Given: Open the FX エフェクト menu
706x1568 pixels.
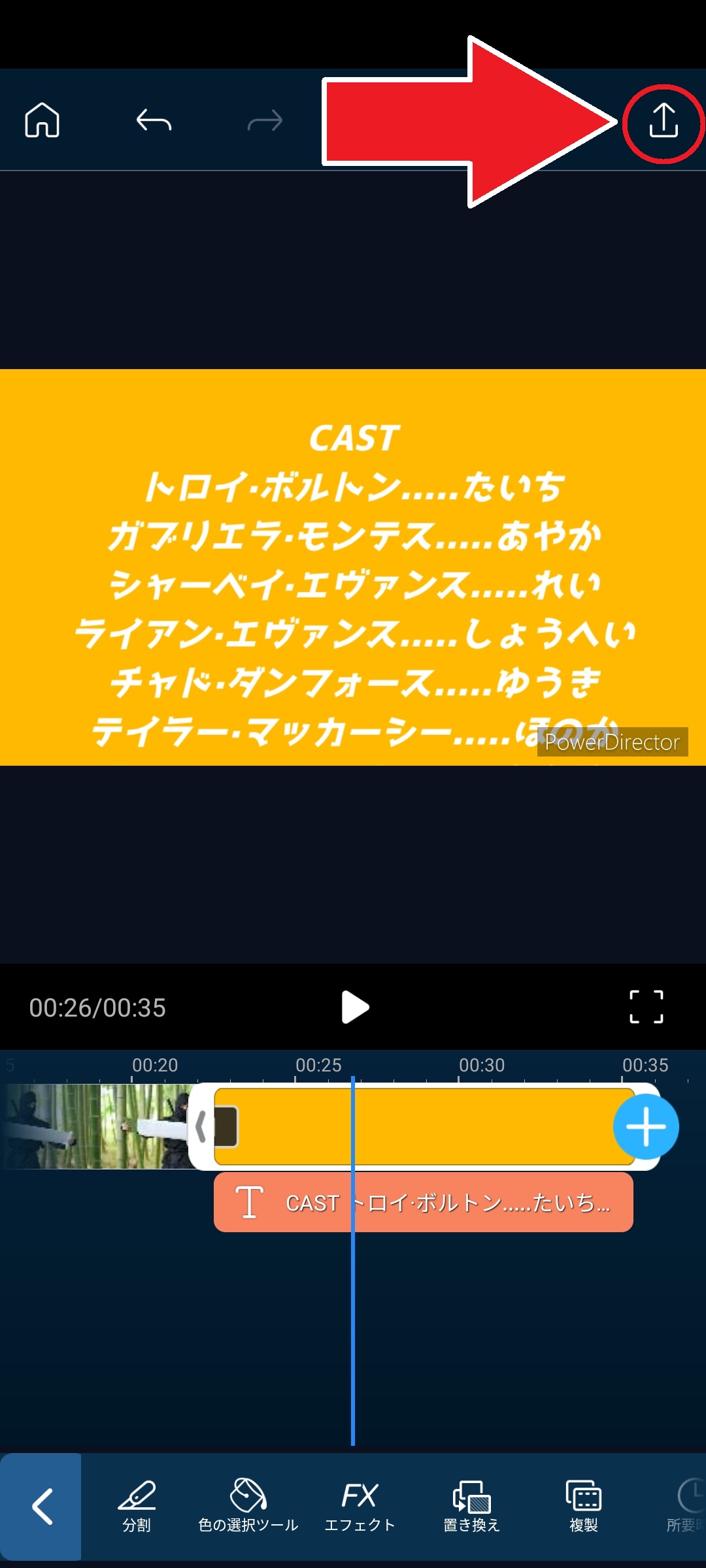Looking at the screenshot, I should pyautogui.click(x=360, y=1507).
